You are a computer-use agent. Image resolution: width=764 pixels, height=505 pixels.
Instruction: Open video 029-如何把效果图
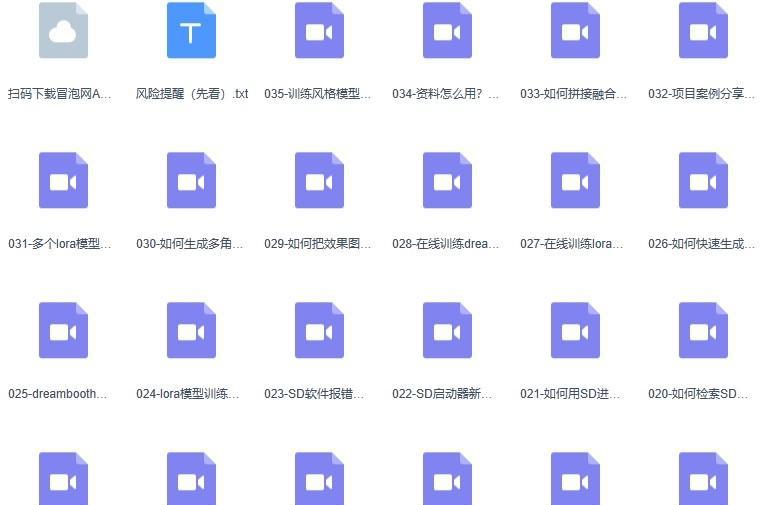pyautogui.click(x=319, y=181)
